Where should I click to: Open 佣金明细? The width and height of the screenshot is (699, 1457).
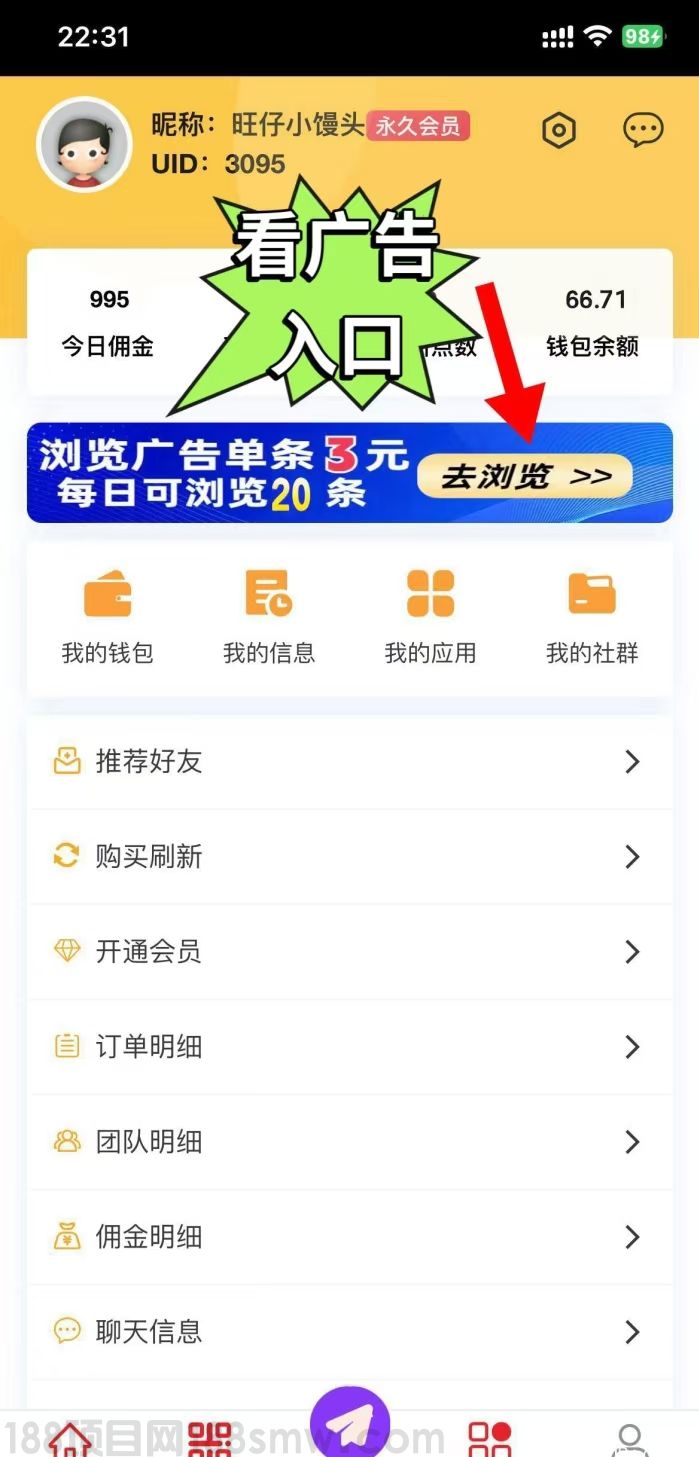[349, 1237]
